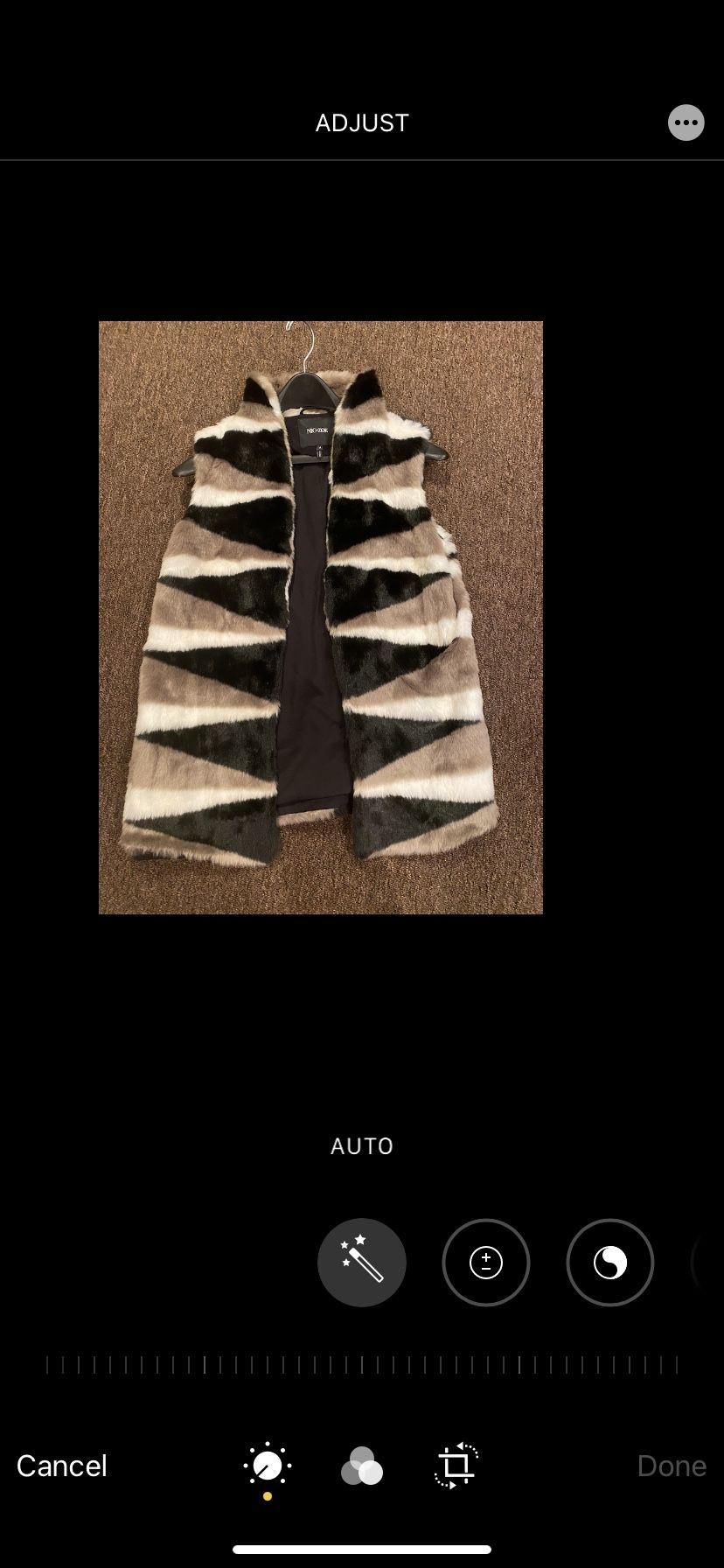Tap Done to save the edits
Viewport: 724px width, 1568px height.
click(671, 1466)
